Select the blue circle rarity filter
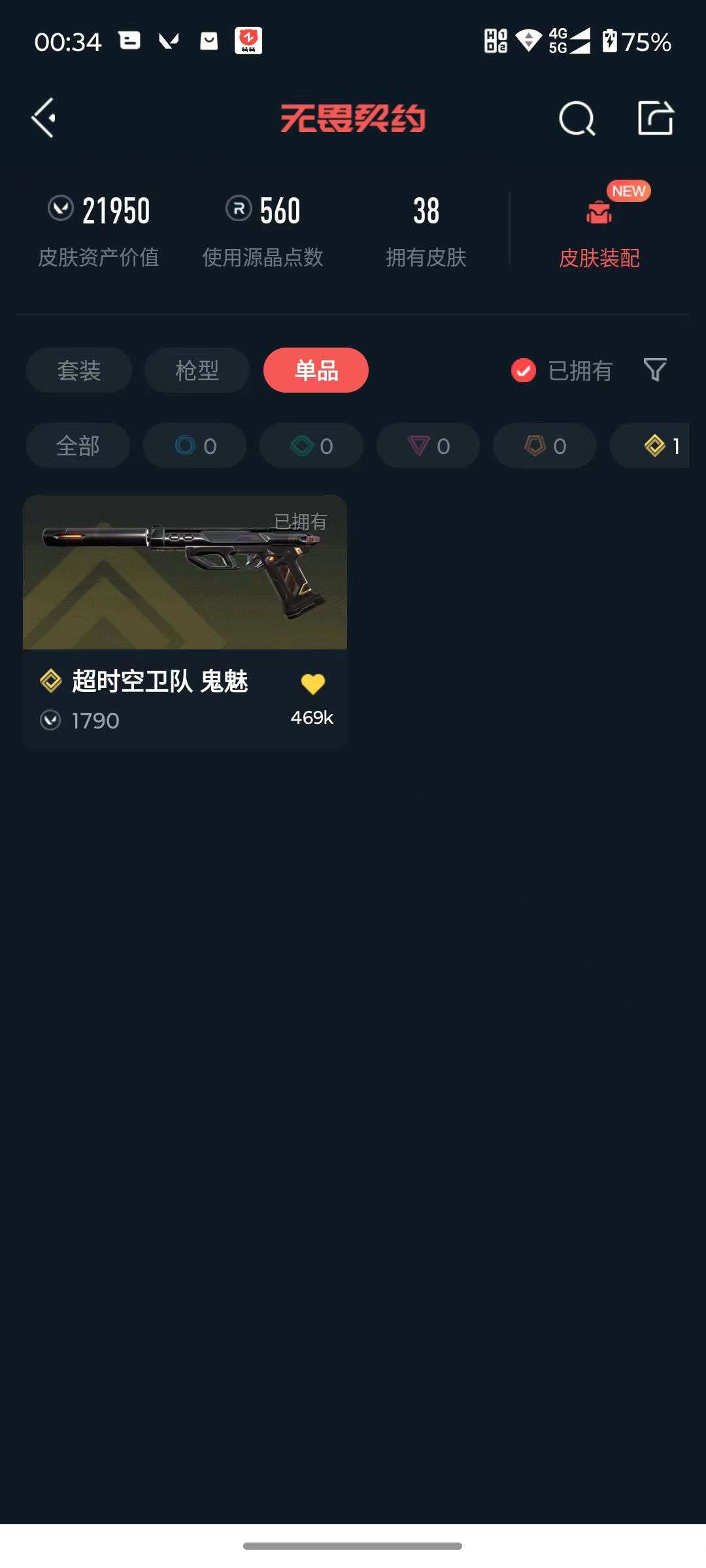The width and height of the screenshot is (706, 1568). [x=194, y=445]
